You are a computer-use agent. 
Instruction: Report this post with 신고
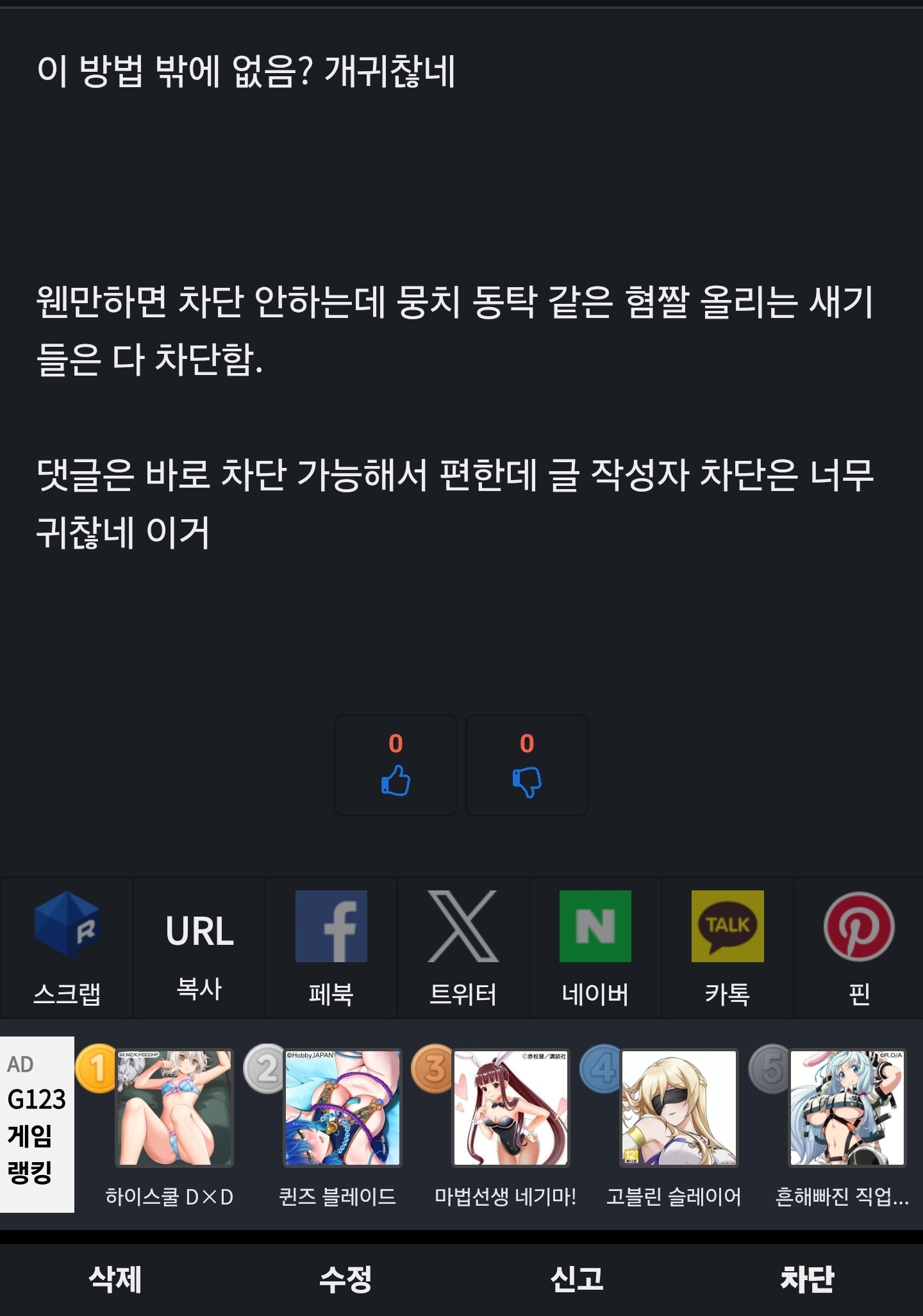(x=577, y=1279)
